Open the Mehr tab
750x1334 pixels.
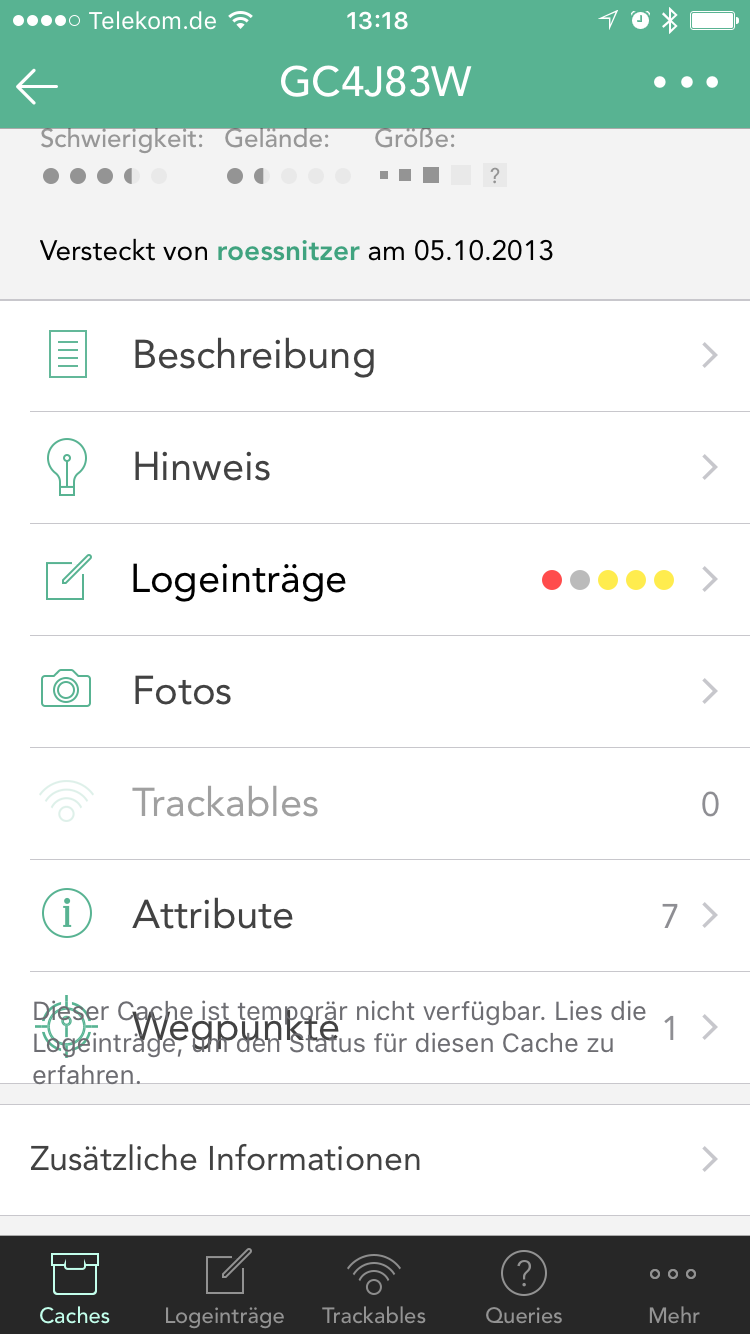point(674,1287)
